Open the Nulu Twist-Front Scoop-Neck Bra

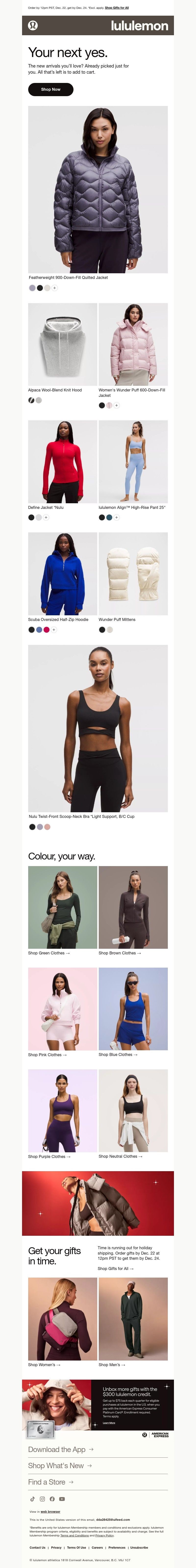[98, 728]
